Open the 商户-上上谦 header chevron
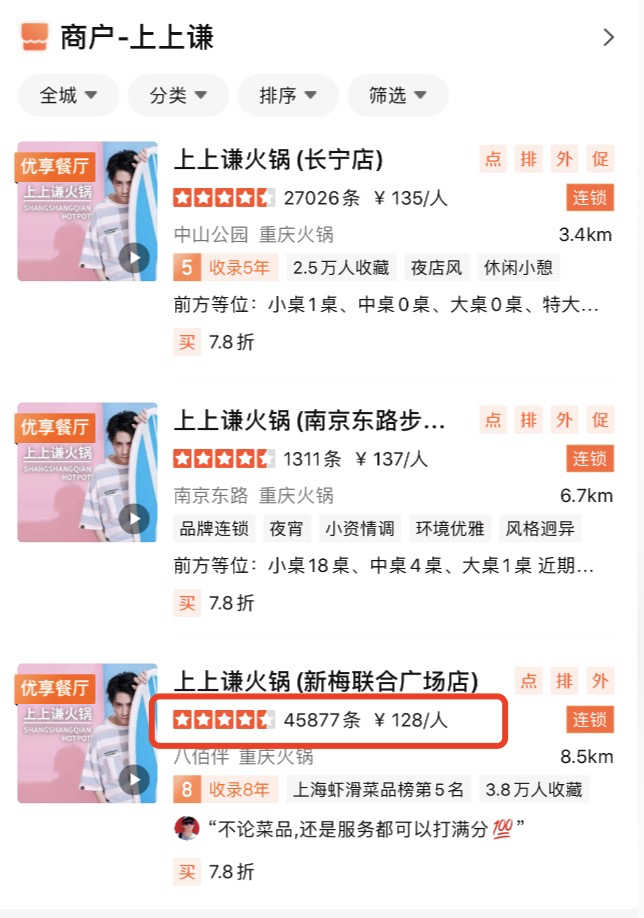Image resolution: width=644 pixels, height=918 pixels. point(609,38)
